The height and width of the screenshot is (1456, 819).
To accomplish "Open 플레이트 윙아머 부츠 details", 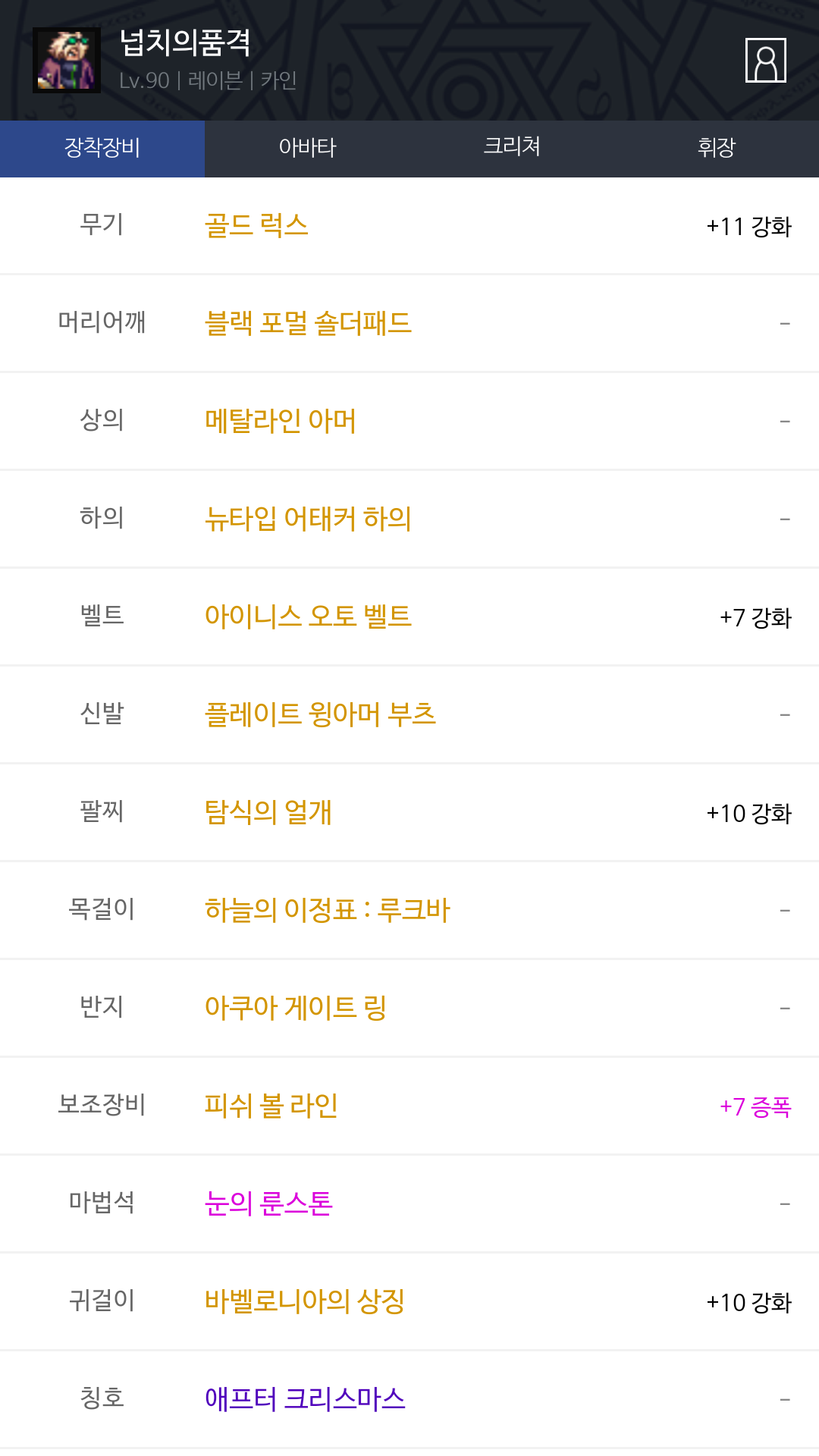I will [x=320, y=714].
